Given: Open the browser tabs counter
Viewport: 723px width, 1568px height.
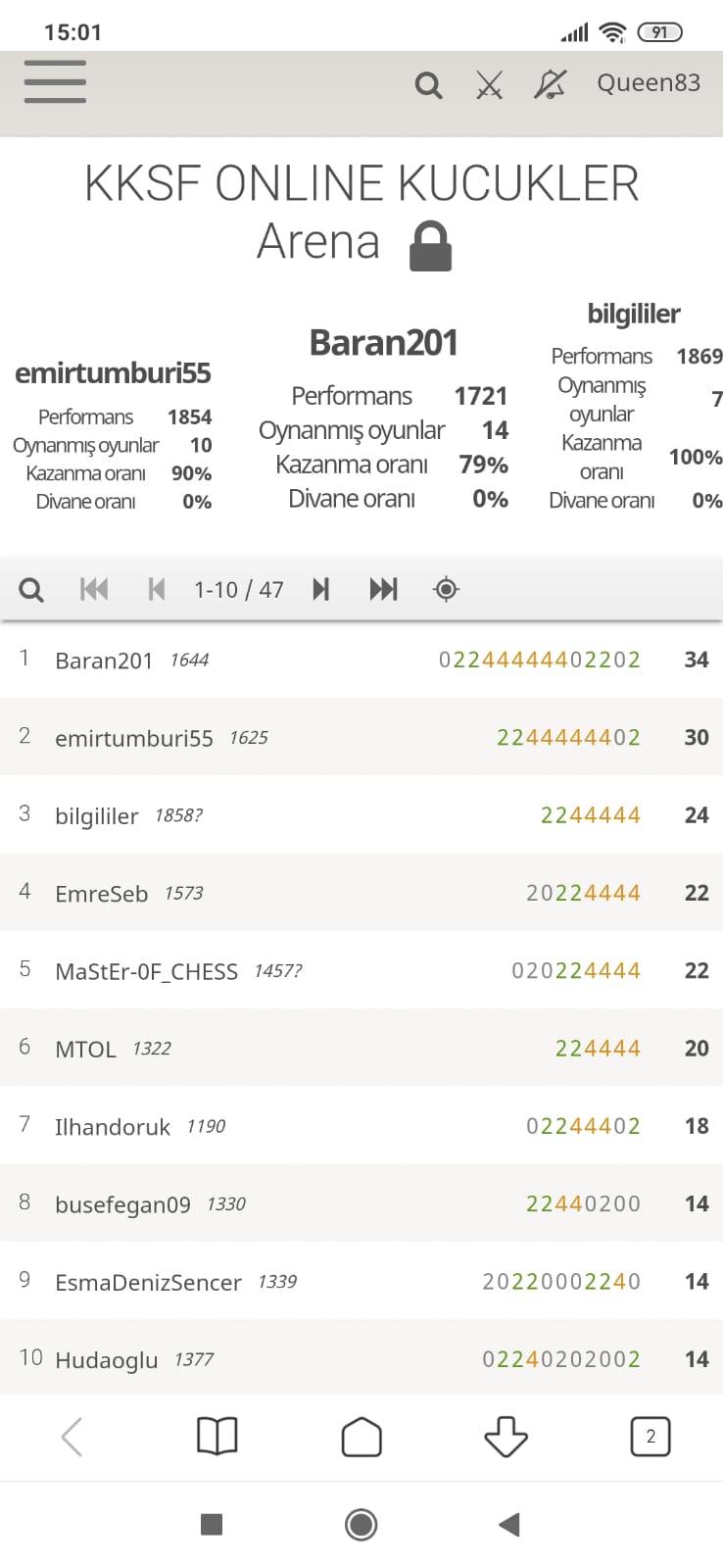Looking at the screenshot, I should pyautogui.click(x=651, y=1437).
